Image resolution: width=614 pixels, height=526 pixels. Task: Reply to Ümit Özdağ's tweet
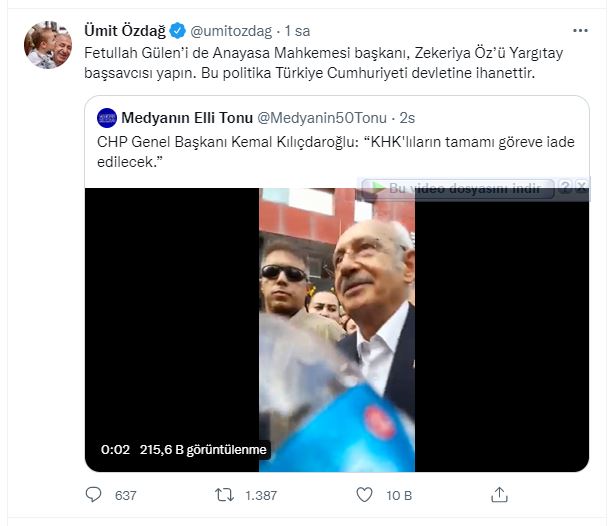pos(95,495)
